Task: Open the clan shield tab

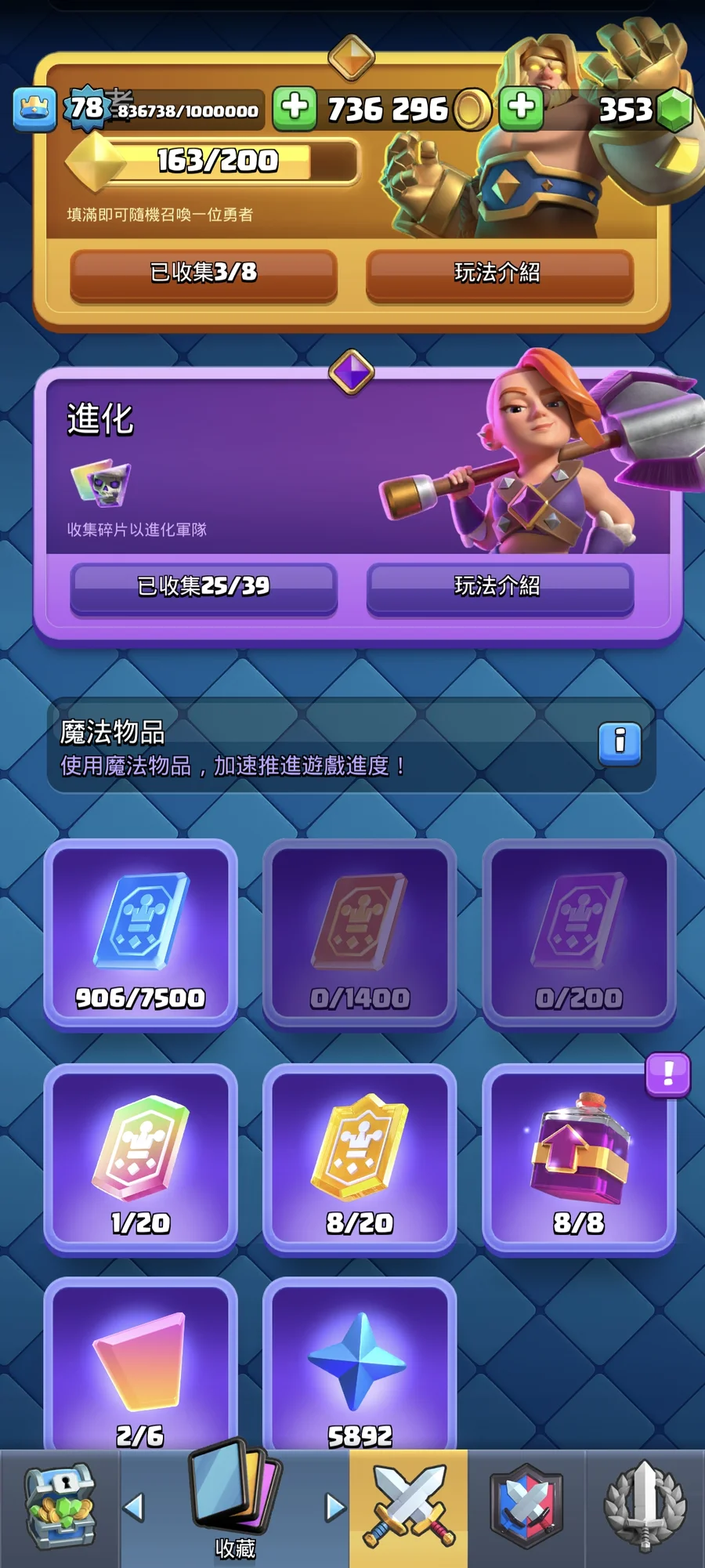Action: click(x=526, y=1508)
